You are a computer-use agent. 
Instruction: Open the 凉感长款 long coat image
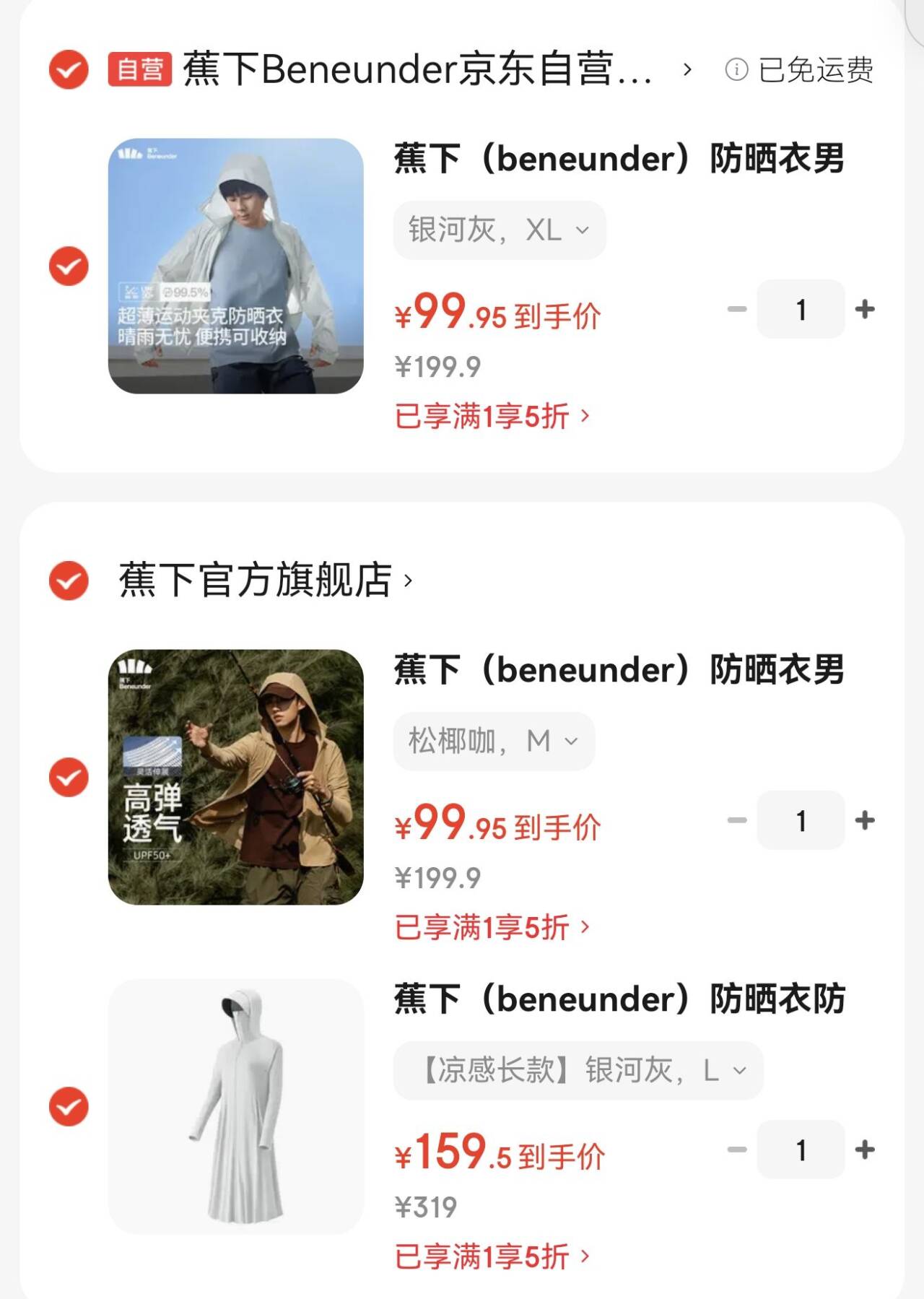click(x=235, y=1106)
